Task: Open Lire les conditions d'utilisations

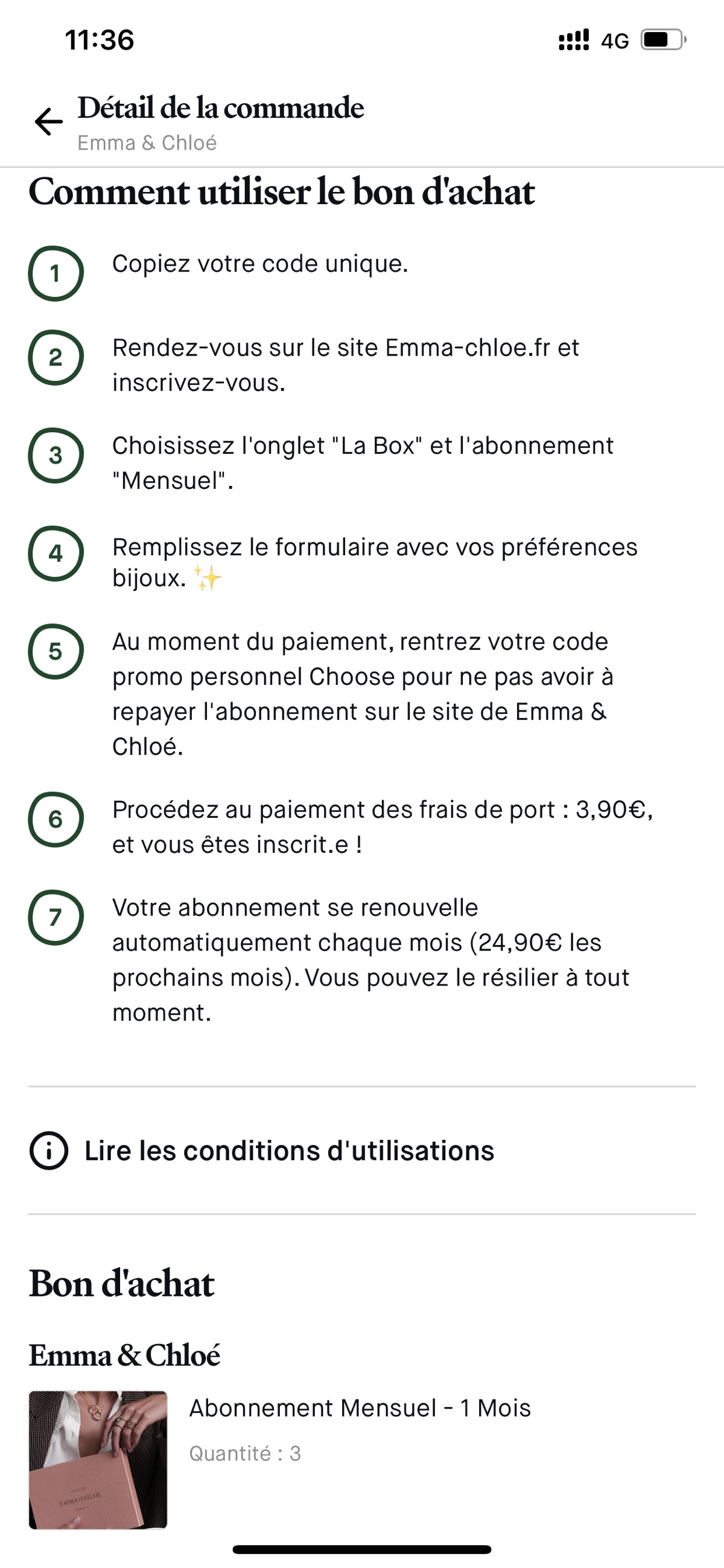Action: (x=361, y=1150)
